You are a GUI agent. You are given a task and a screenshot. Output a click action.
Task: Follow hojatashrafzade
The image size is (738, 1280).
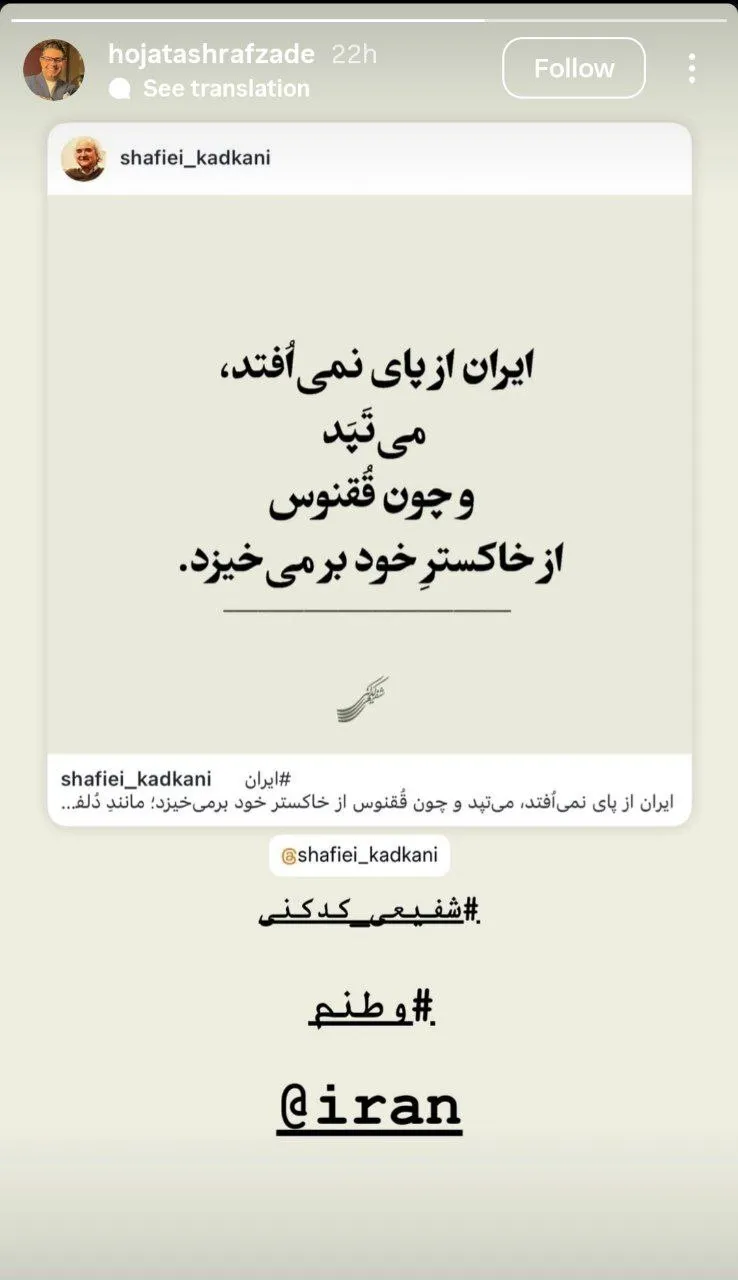pos(574,68)
